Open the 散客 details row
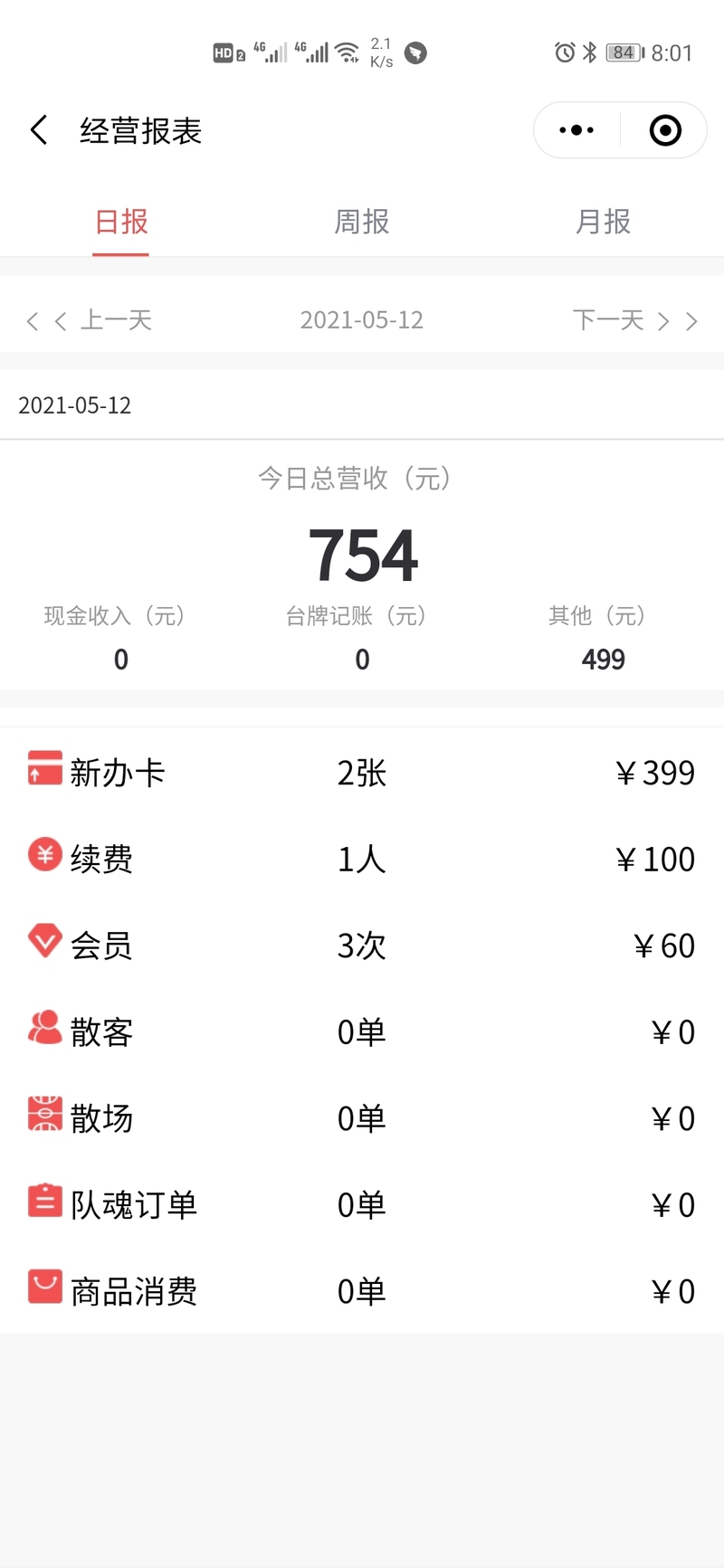This screenshot has width=724, height=1568. pyautogui.click(x=362, y=1031)
